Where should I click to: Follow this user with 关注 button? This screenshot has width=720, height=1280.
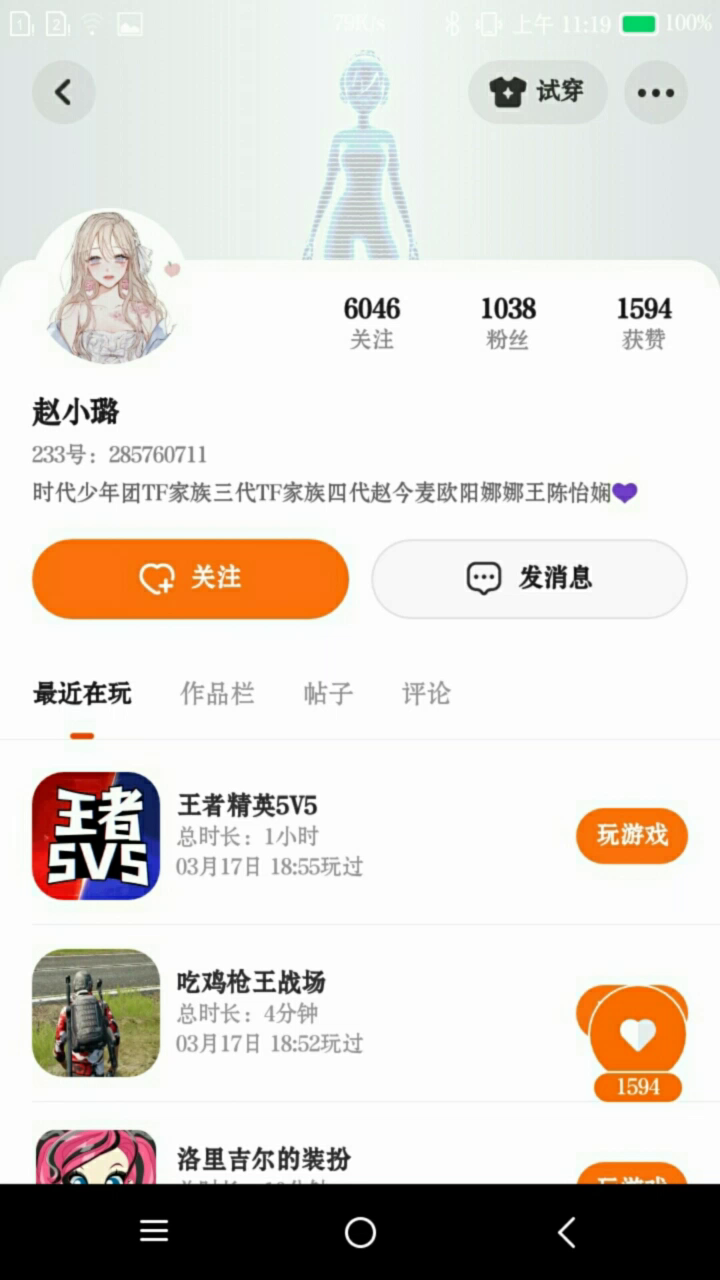tap(190, 578)
